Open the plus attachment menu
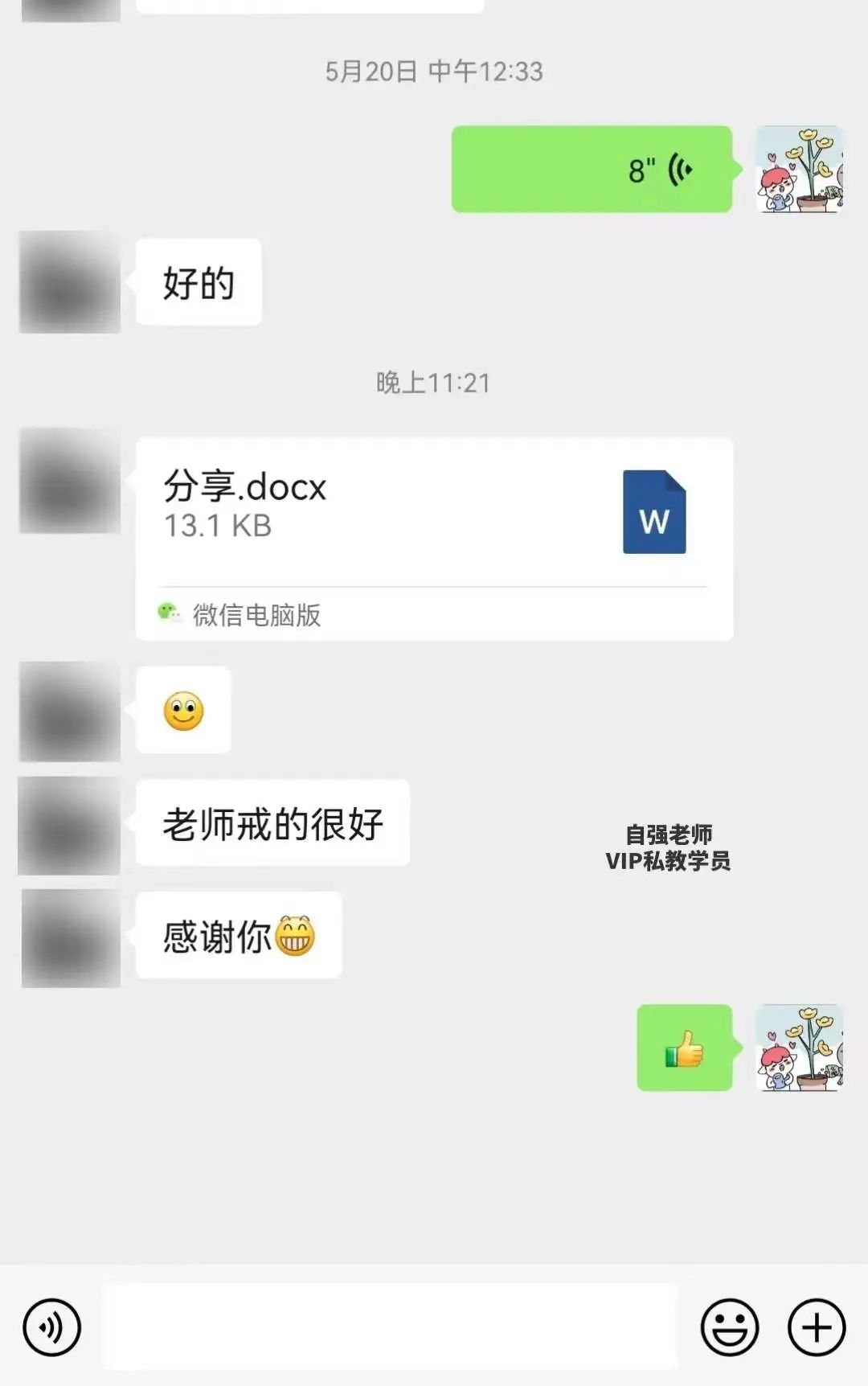Image resolution: width=868 pixels, height=1386 pixels. 817,1327
